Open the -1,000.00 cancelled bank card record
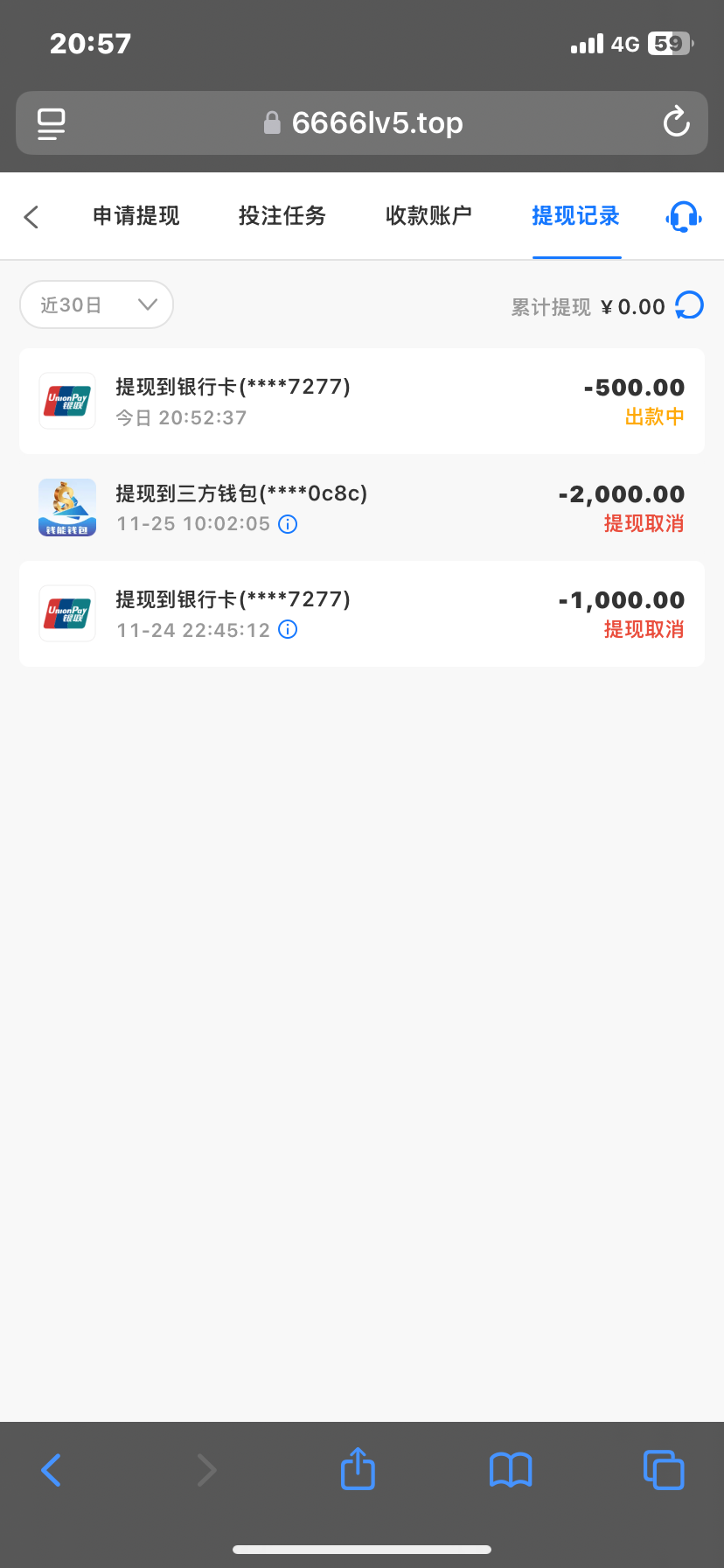Screen dimensions: 724x1568 click(x=362, y=613)
